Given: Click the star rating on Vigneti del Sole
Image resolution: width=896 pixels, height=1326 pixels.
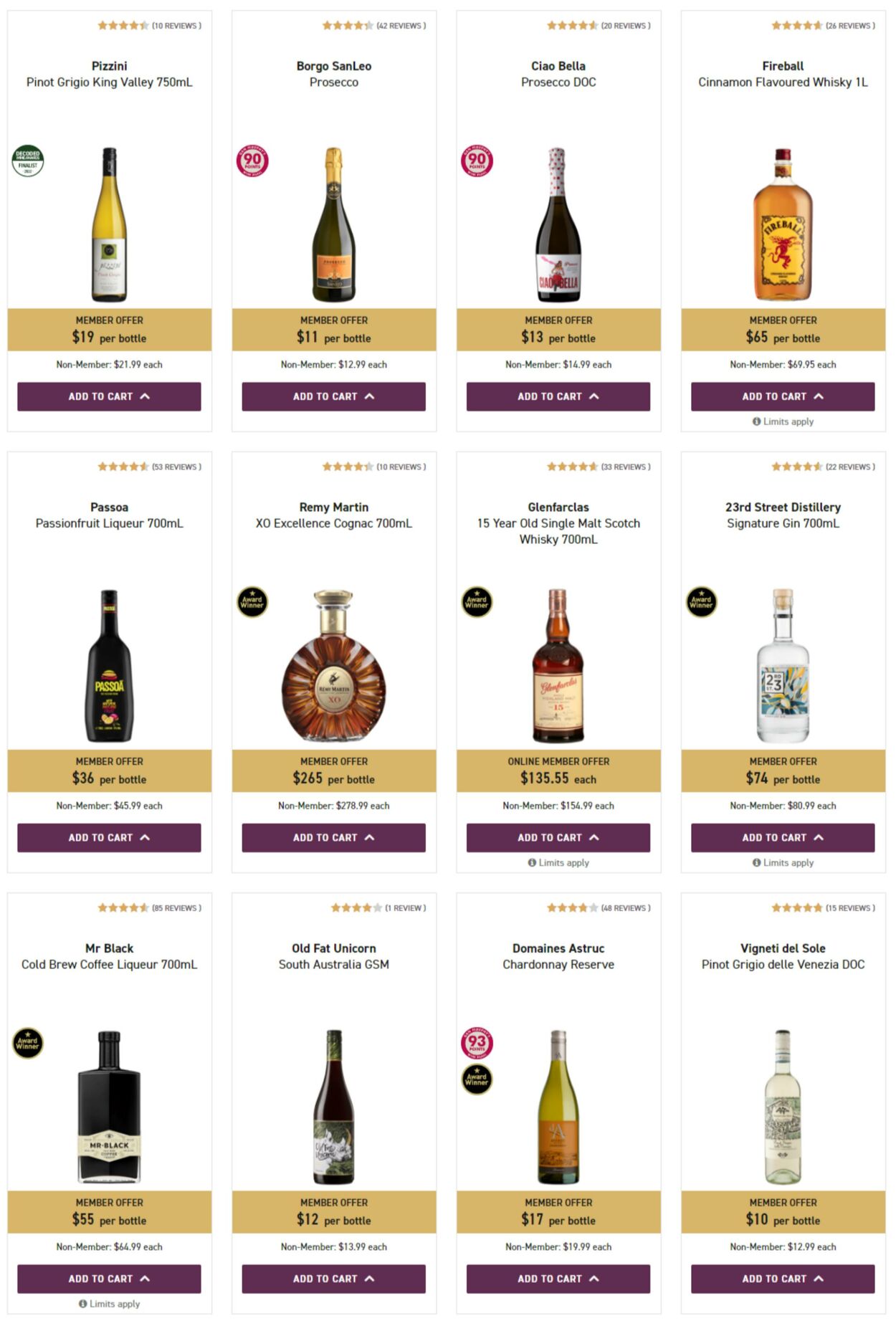Looking at the screenshot, I should (796, 907).
